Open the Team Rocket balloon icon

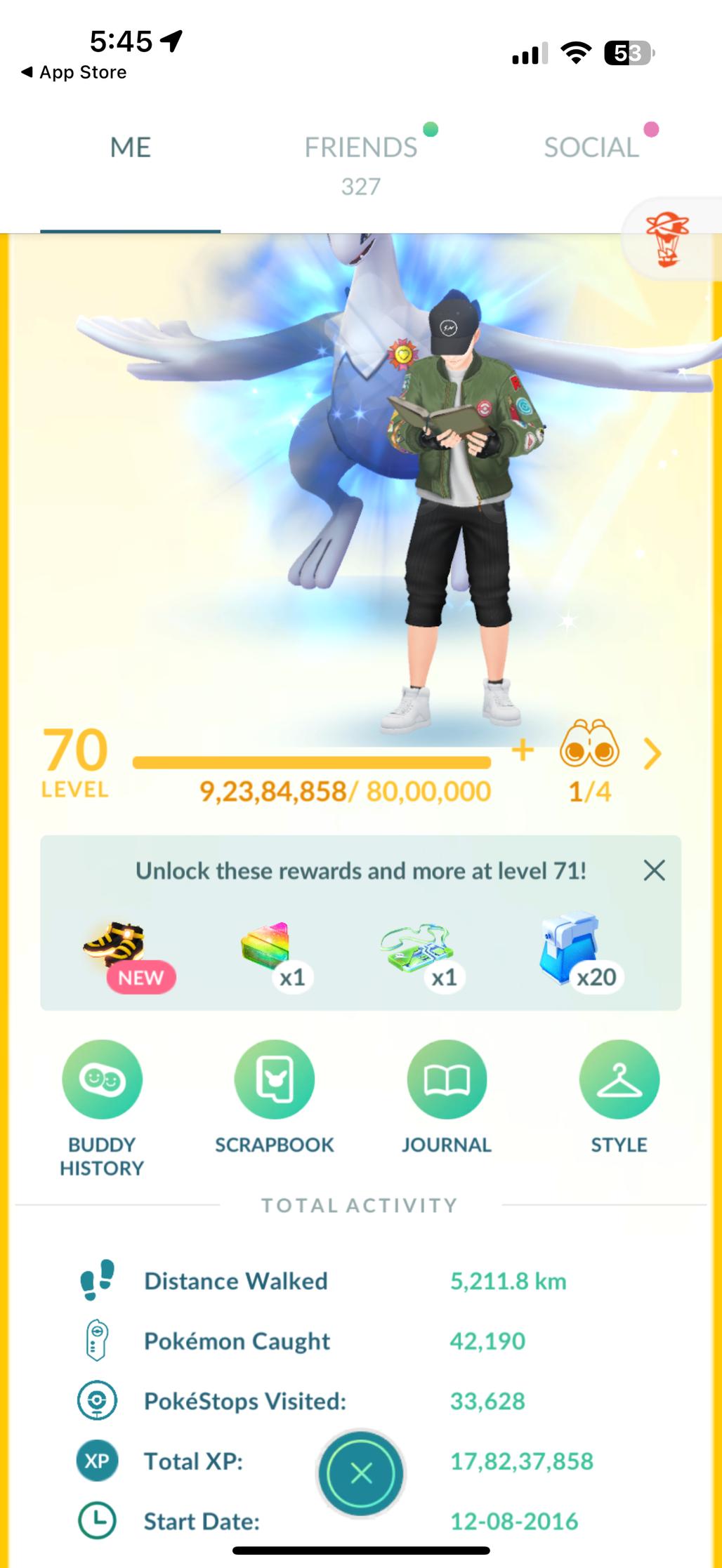(x=668, y=240)
